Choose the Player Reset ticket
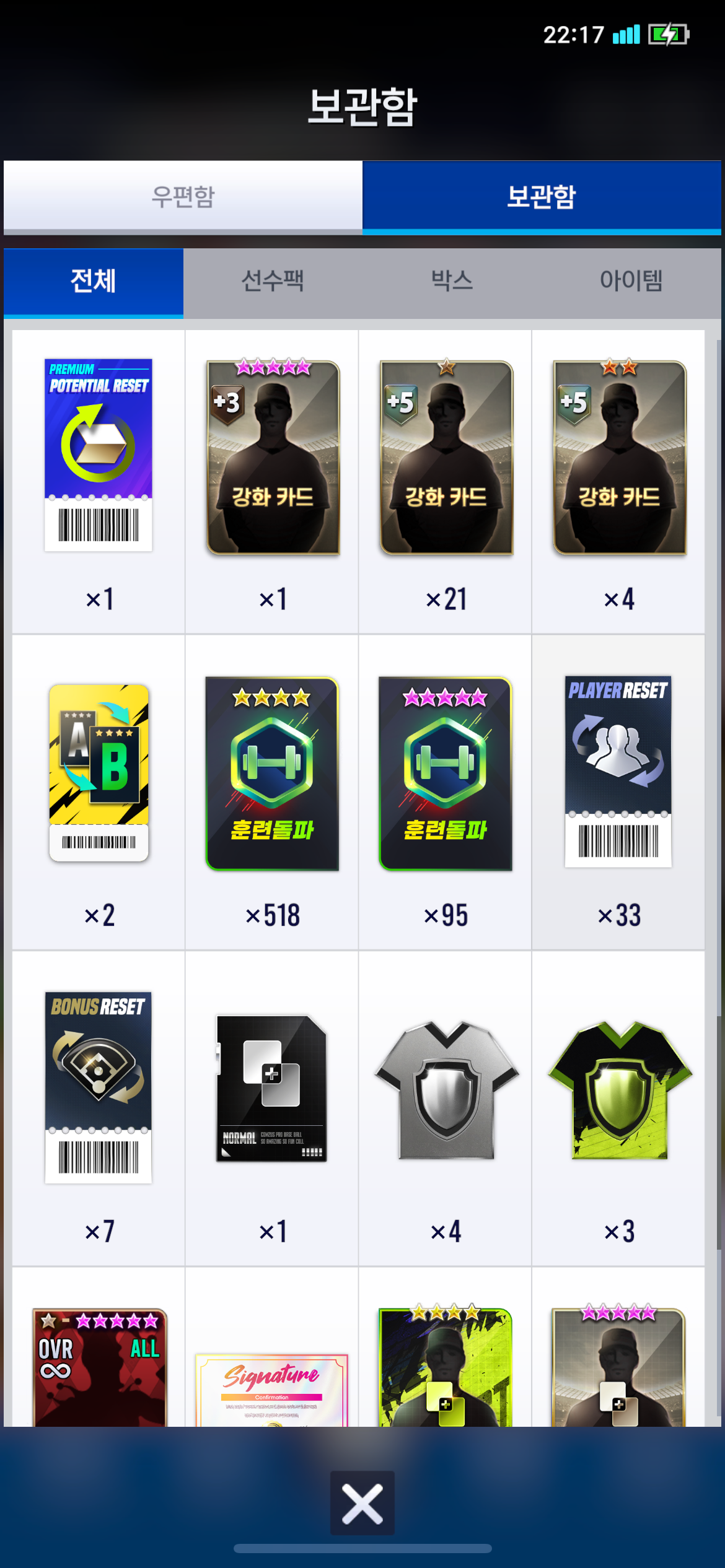 tap(618, 771)
